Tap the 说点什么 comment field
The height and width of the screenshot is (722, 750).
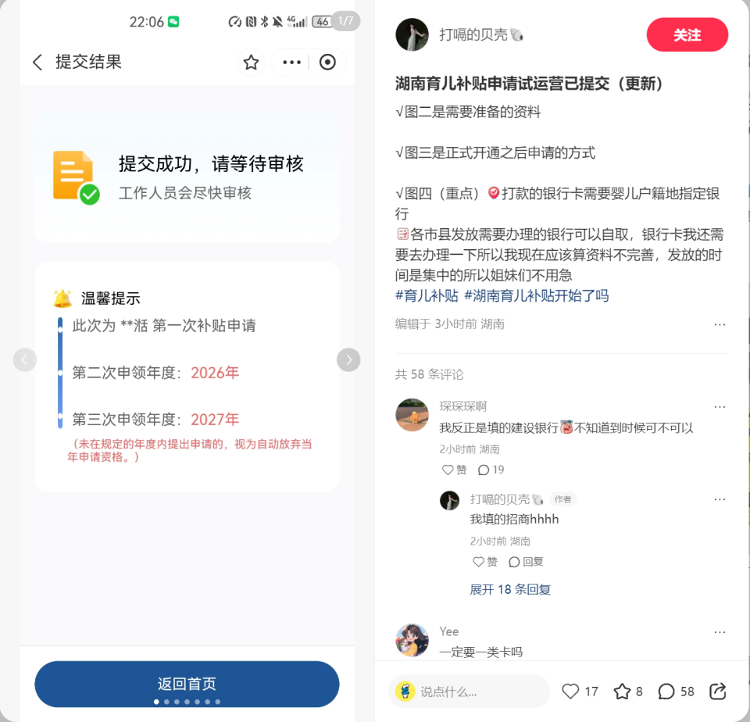[x=469, y=691]
